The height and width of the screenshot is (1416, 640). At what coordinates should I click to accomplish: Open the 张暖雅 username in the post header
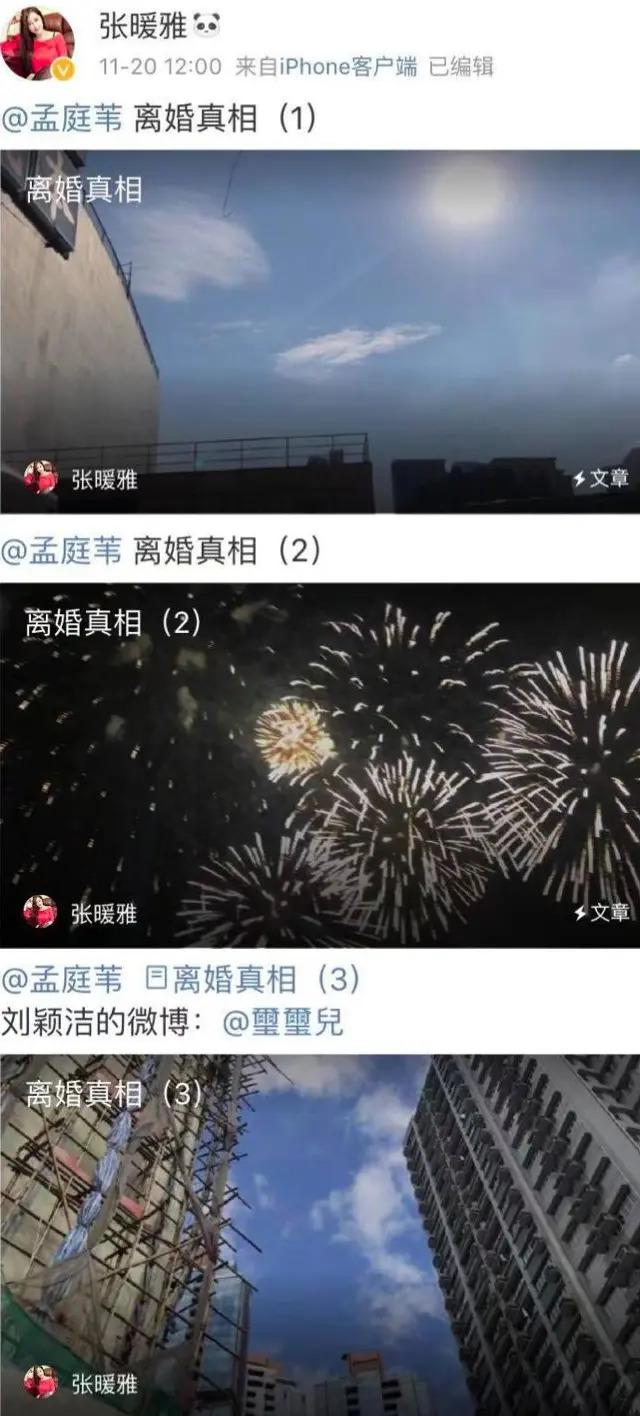click(x=142, y=27)
